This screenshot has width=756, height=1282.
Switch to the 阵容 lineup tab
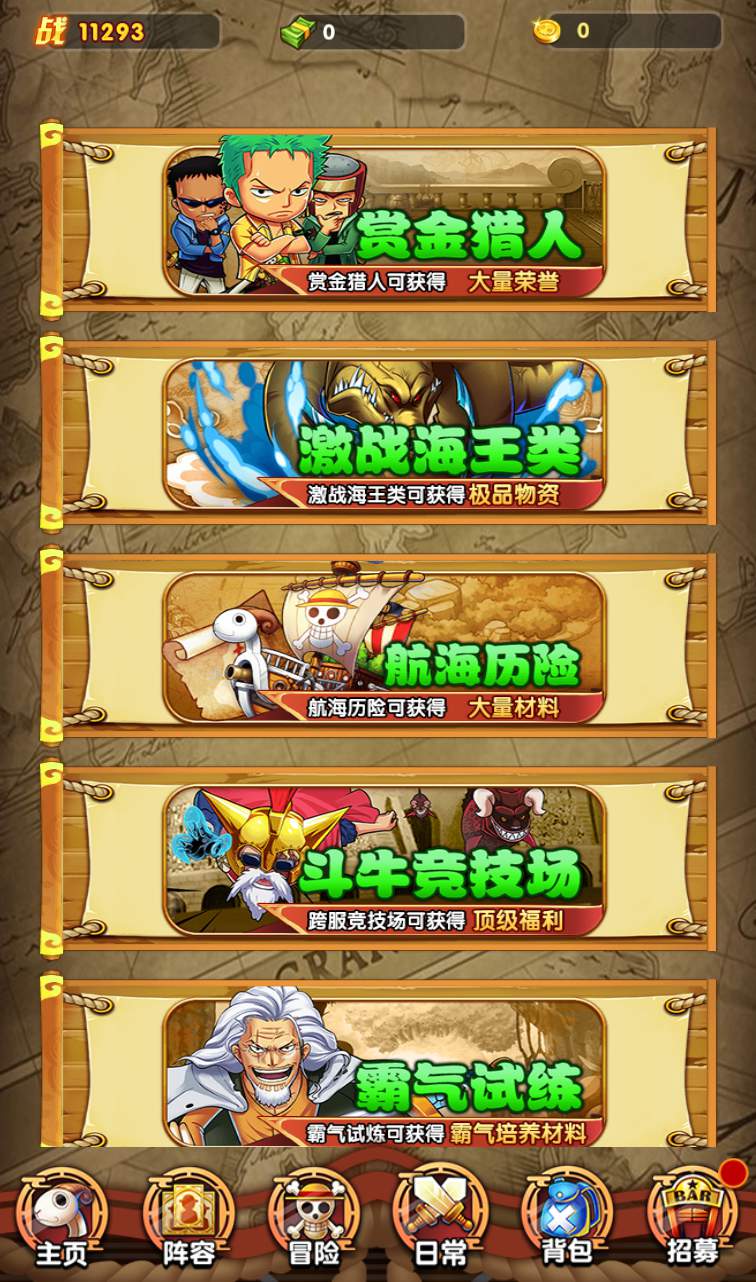pos(189,1220)
